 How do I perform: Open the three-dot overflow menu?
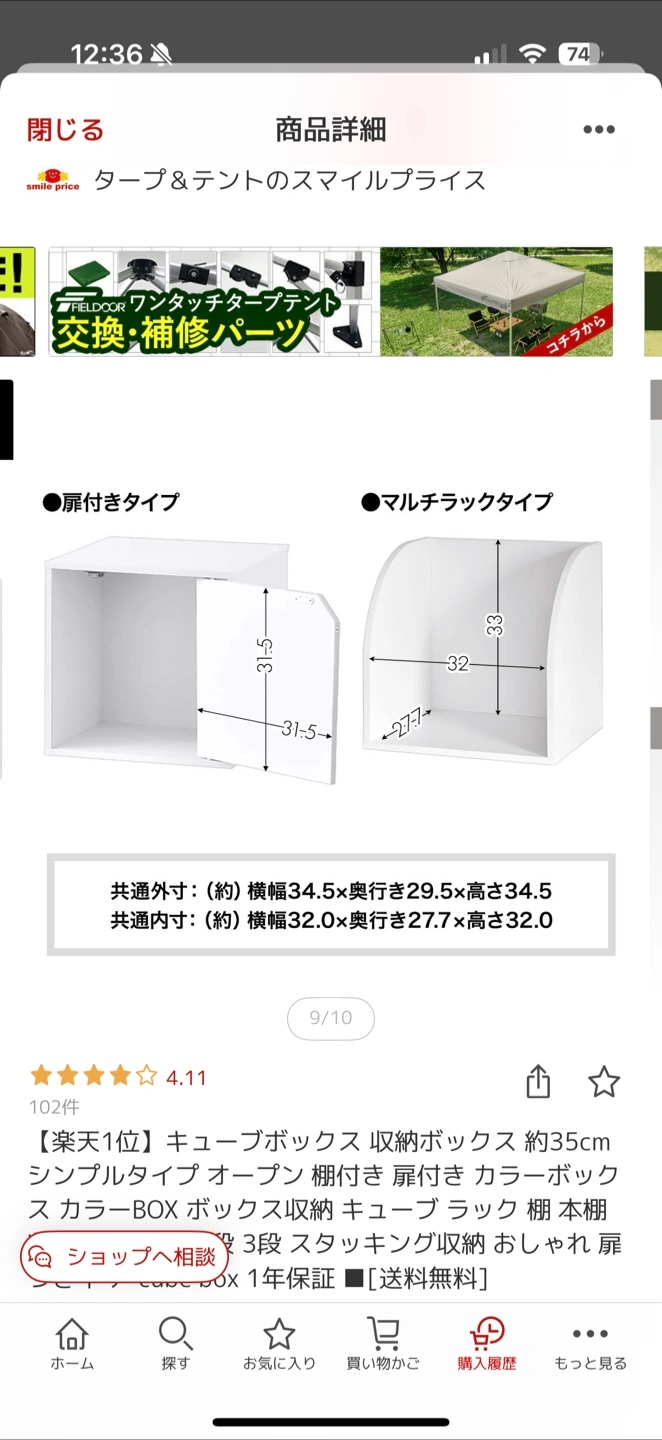pyautogui.click(x=599, y=130)
